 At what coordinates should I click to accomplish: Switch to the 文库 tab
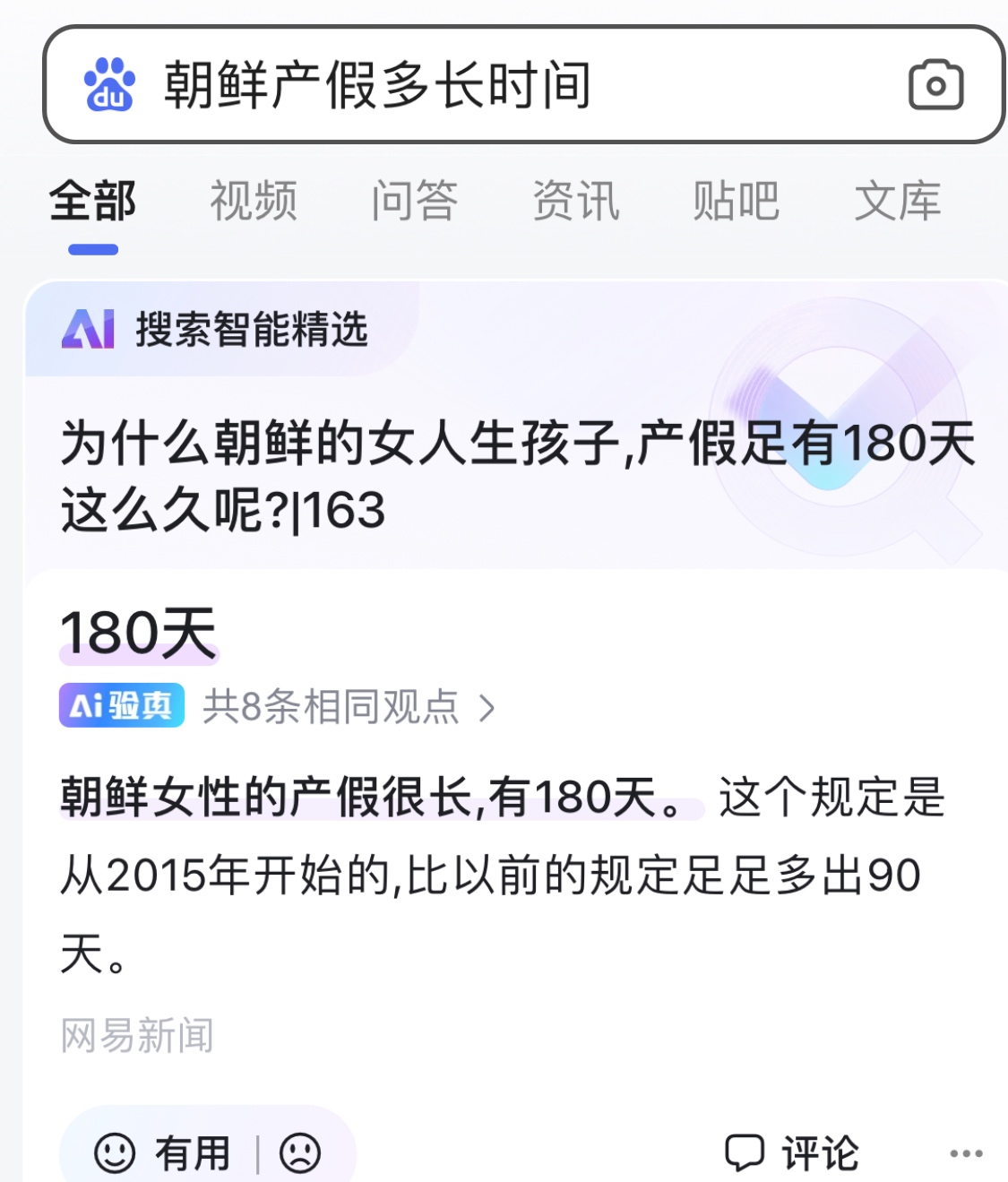(897, 201)
